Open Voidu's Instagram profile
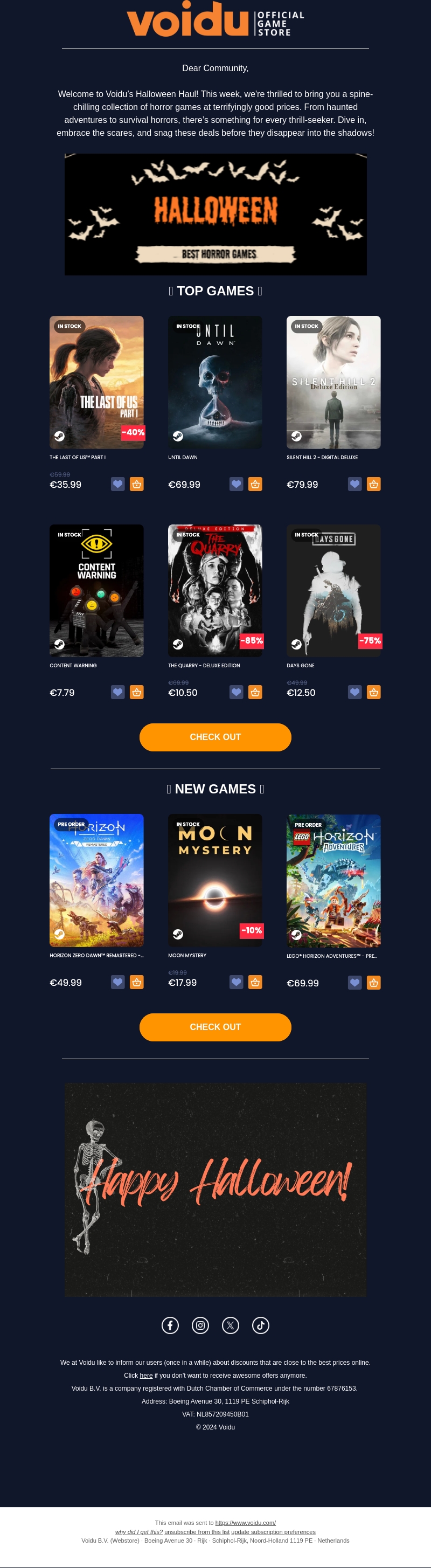 point(200,1325)
